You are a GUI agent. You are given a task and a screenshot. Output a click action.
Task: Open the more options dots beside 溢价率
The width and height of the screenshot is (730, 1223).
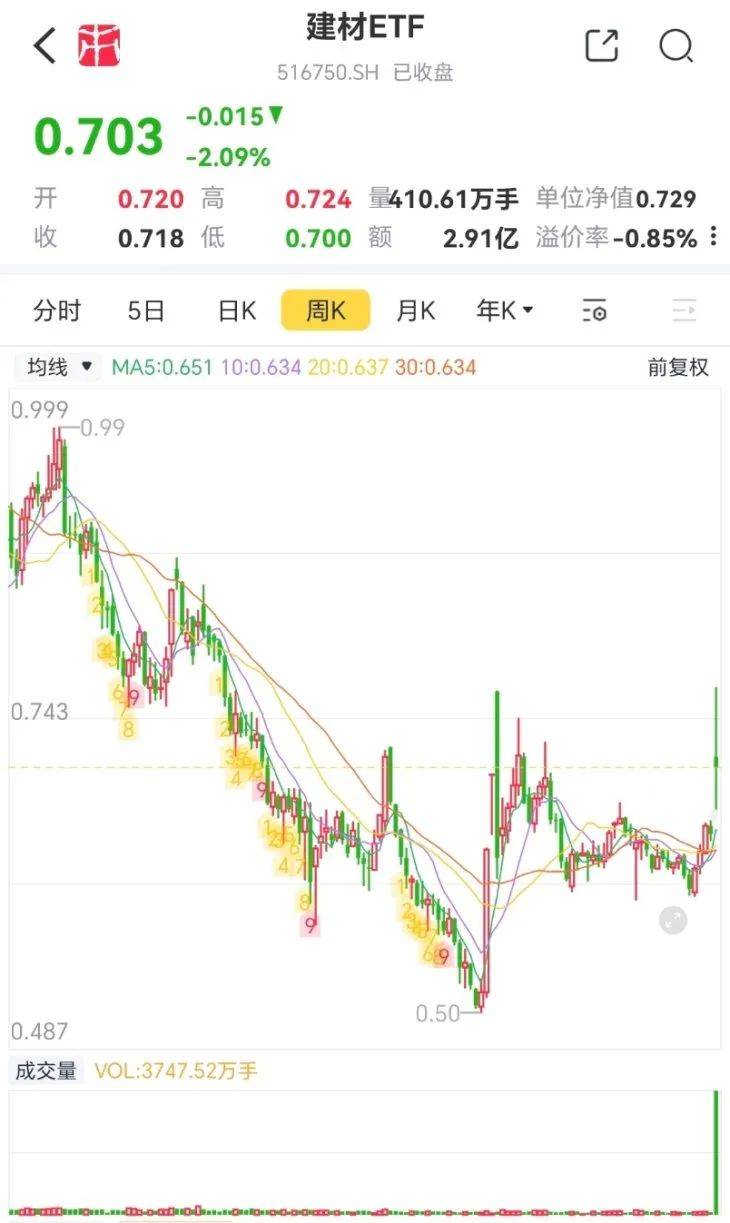coord(713,237)
